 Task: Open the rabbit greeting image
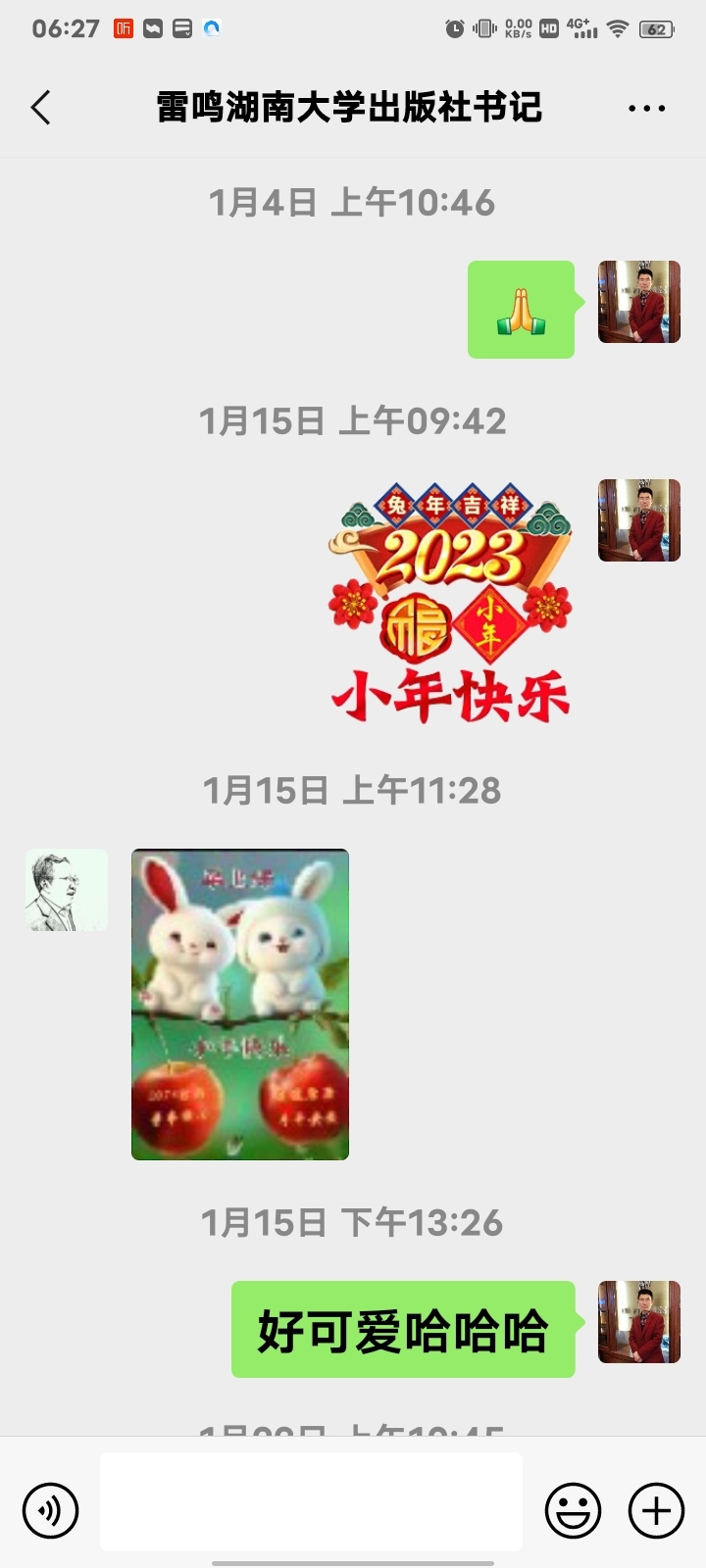[240, 1004]
